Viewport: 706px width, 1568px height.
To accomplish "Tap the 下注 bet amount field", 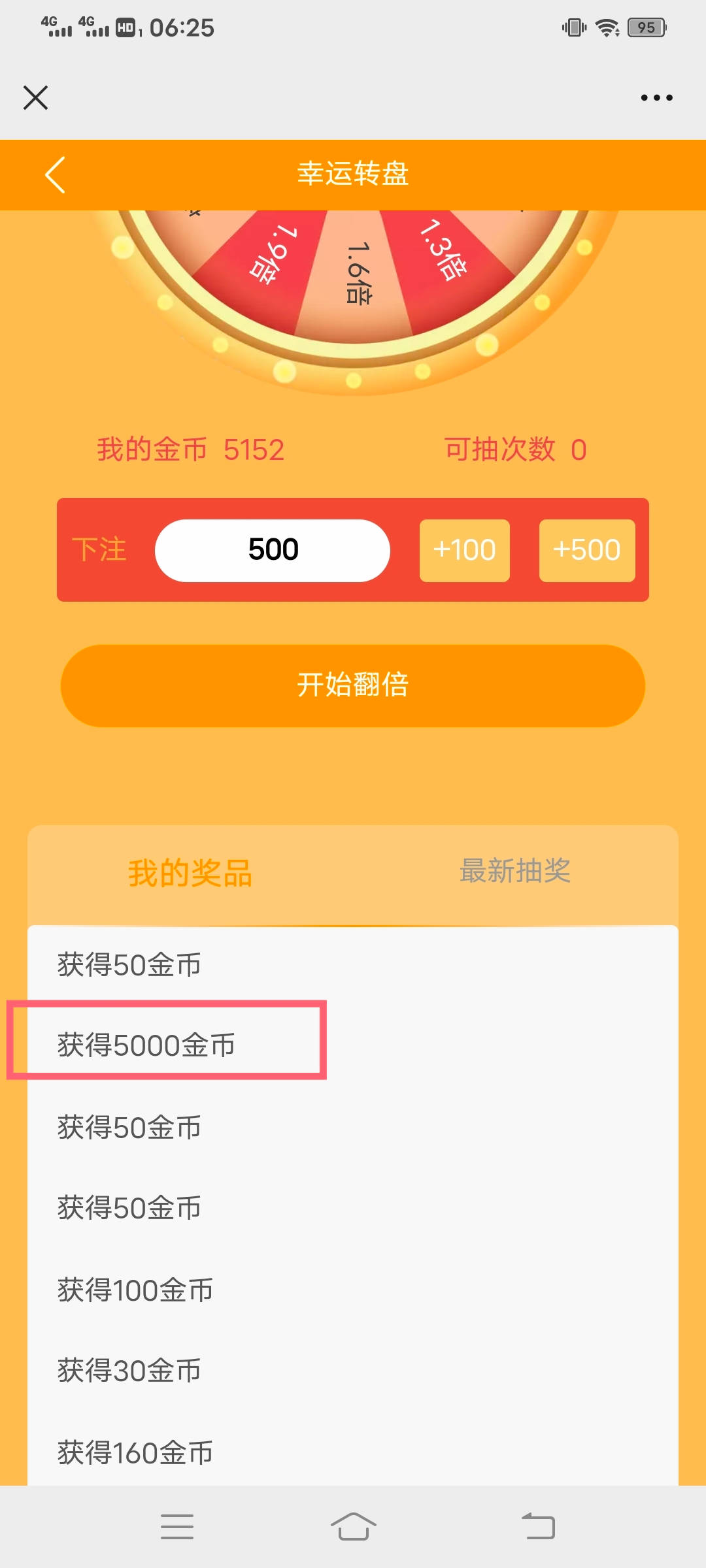I will pos(273,550).
